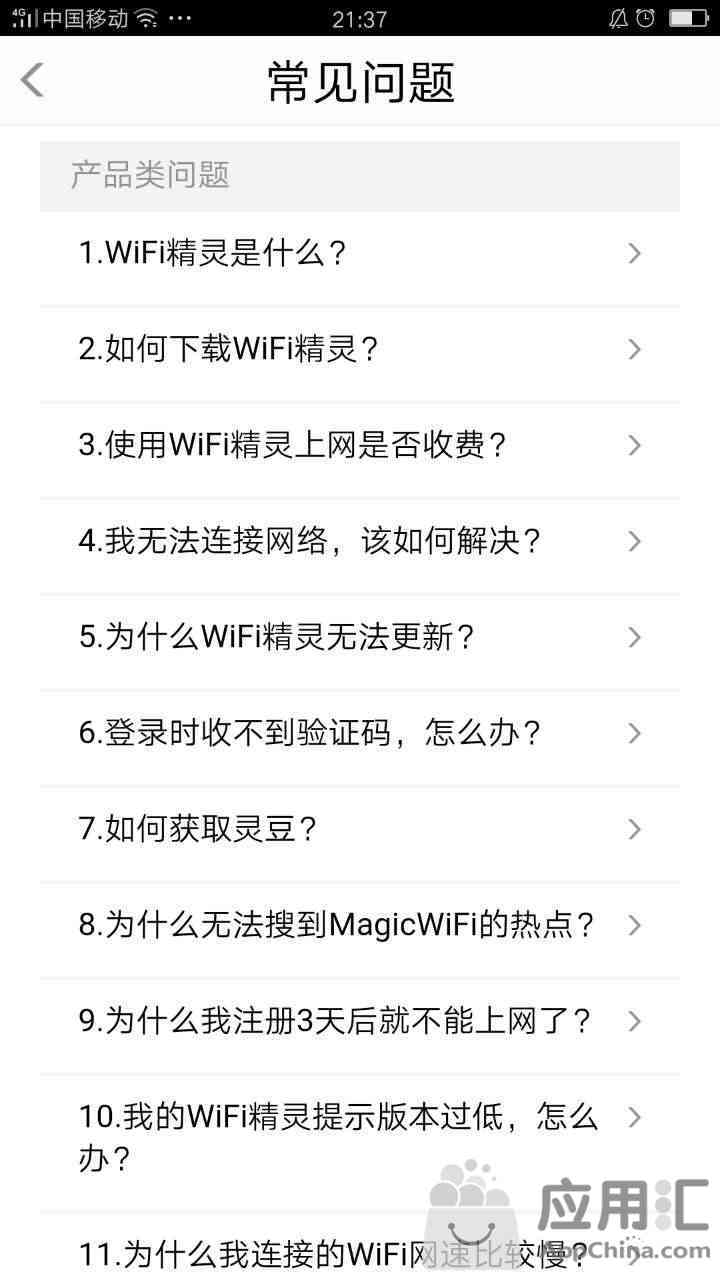Open question 10 提示版本过低
The height and width of the screenshot is (1280, 720).
pyautogui.click(x=358, y=1138)
